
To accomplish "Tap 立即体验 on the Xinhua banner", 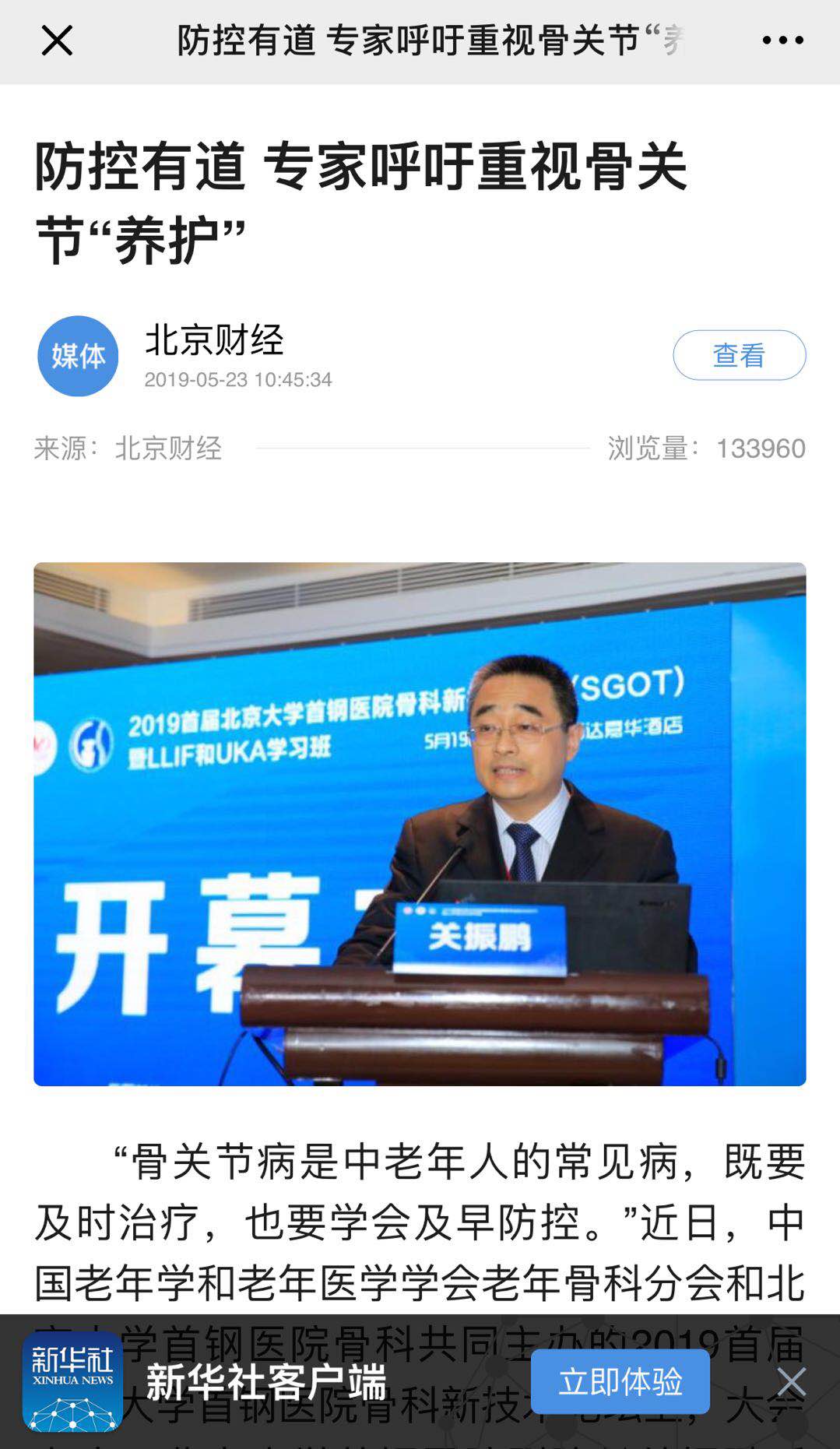I will point(620,1381).
